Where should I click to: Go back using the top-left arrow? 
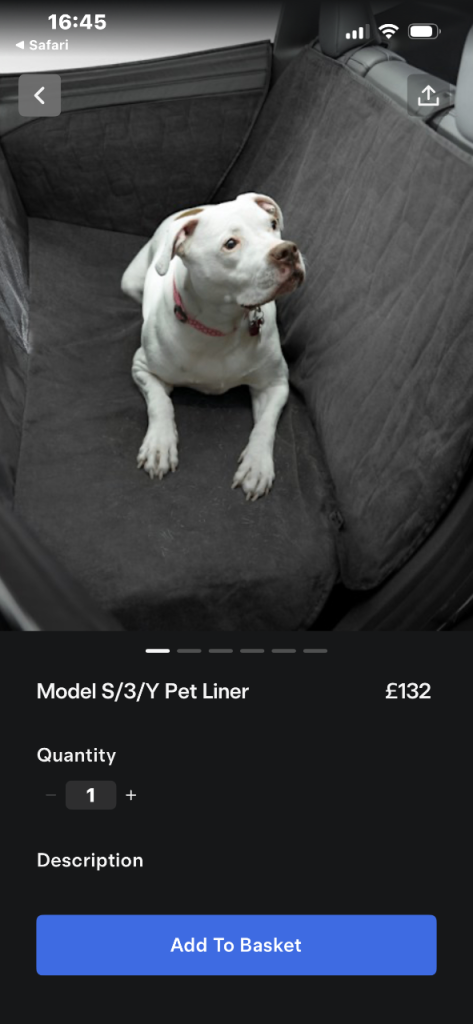[x=40, y=95]
